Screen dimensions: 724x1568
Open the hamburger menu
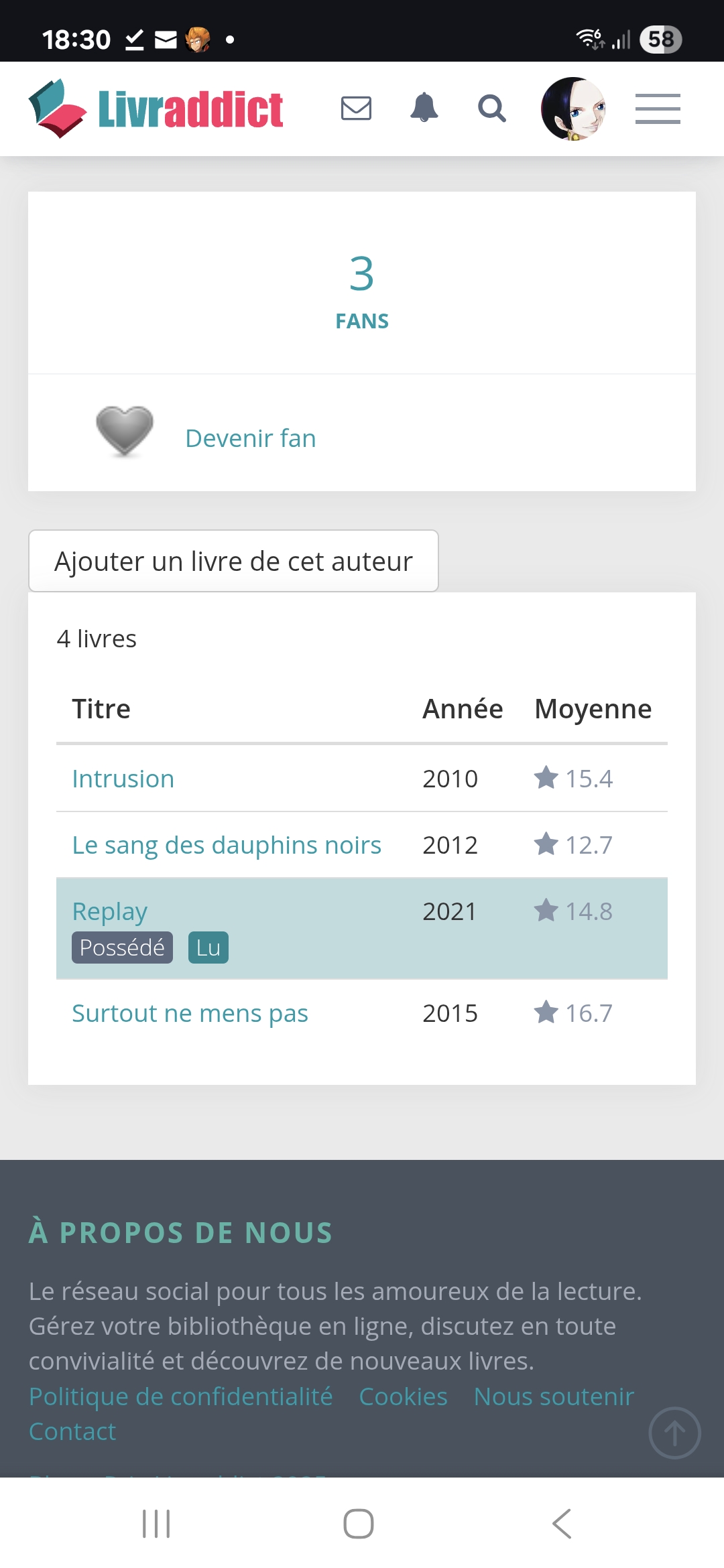(x=658, y=109)
